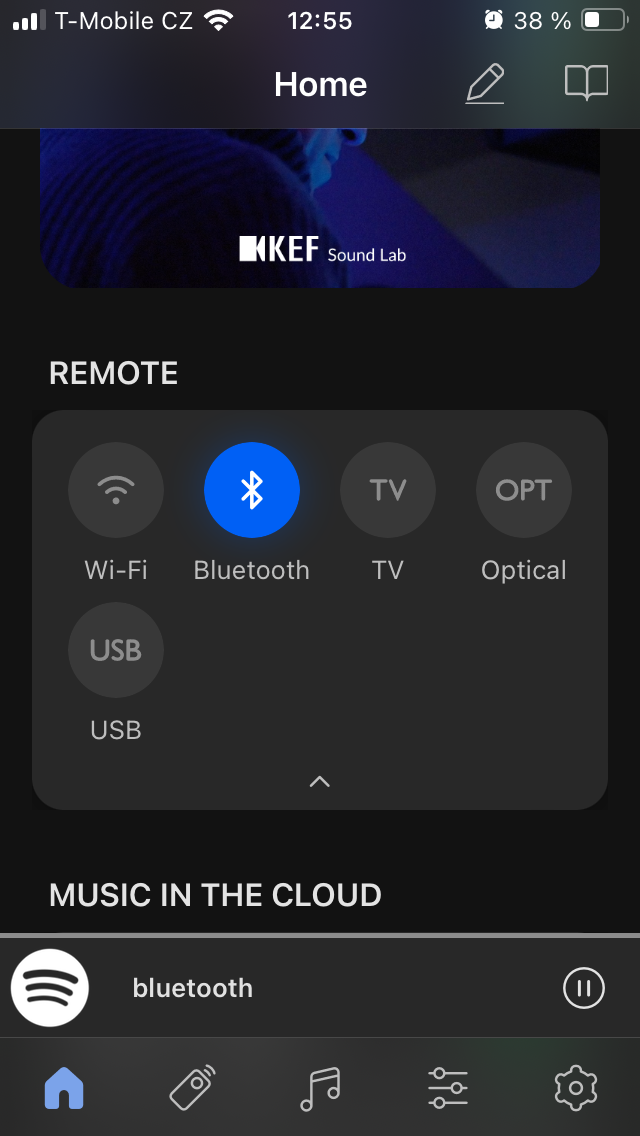Select the Bluetooth source
This screenshot has width=640, height=1136.
(252, 490)
